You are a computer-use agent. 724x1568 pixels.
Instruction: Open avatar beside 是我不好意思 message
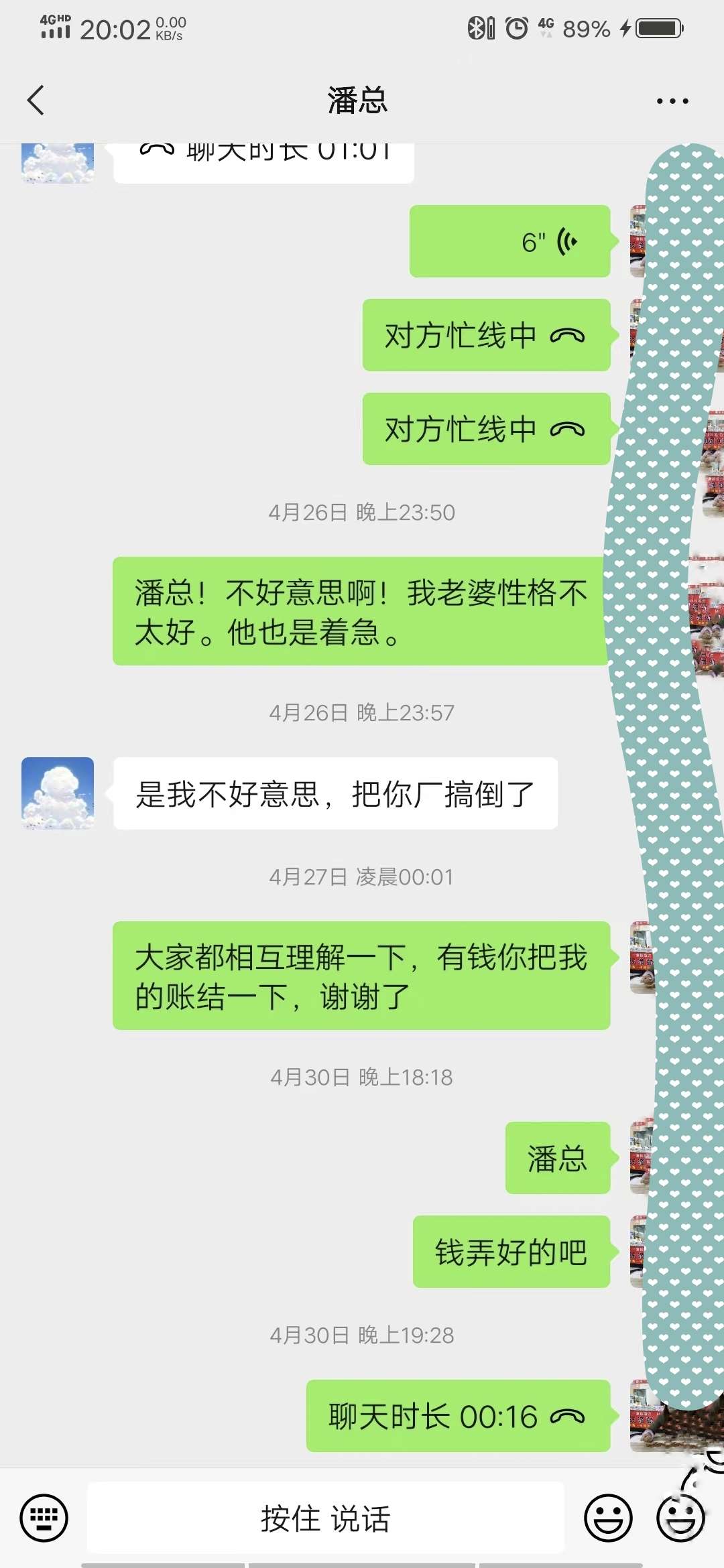point(58,793)
